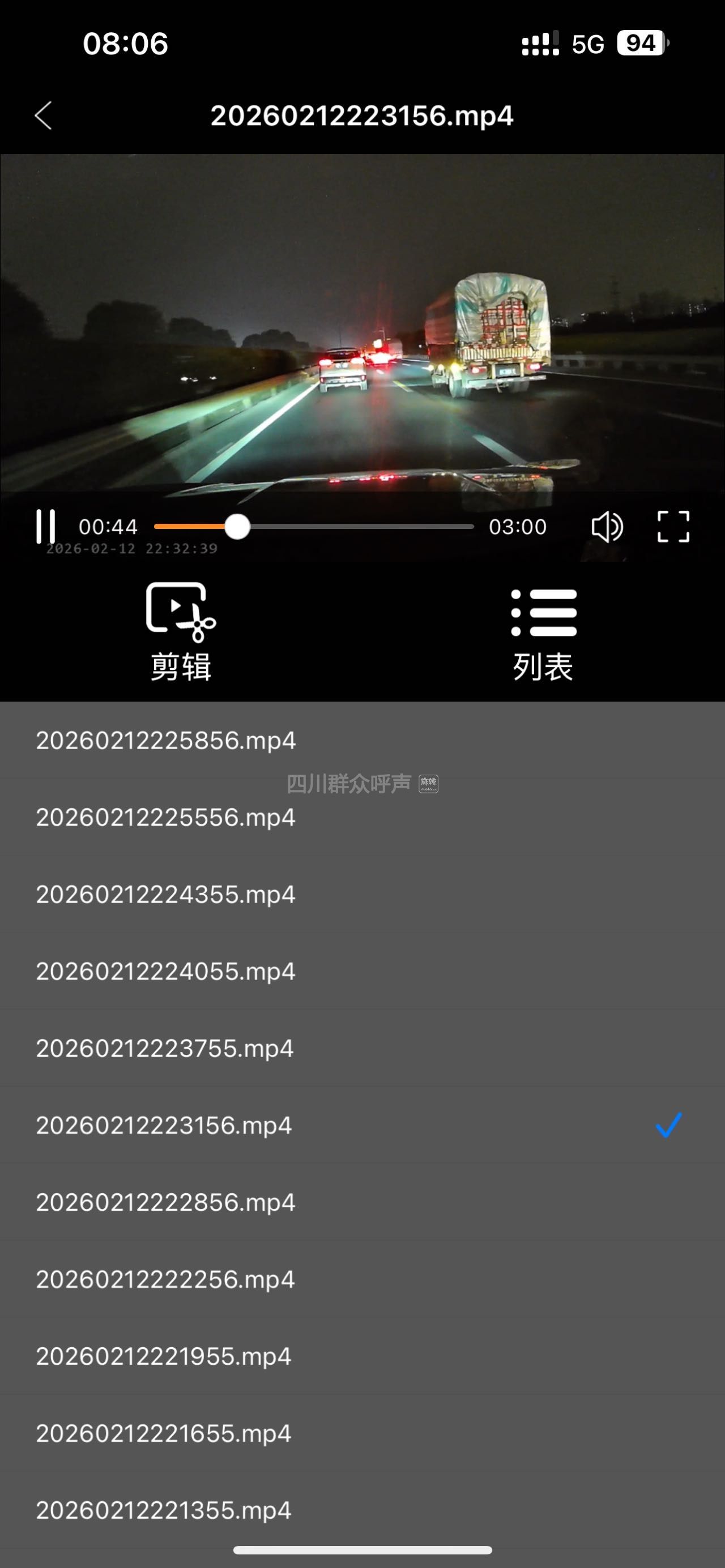Load 20260212222256.mp4
Viewport: 725px width, 1568px height.
[x=165, y=1279]
